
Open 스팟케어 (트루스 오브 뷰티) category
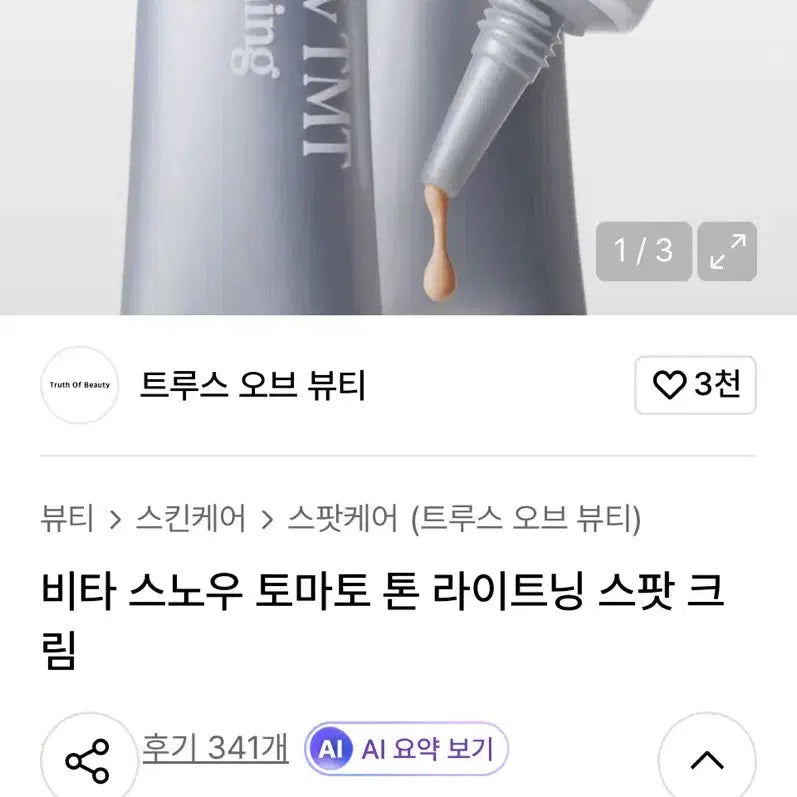click(x=464, y=518)
